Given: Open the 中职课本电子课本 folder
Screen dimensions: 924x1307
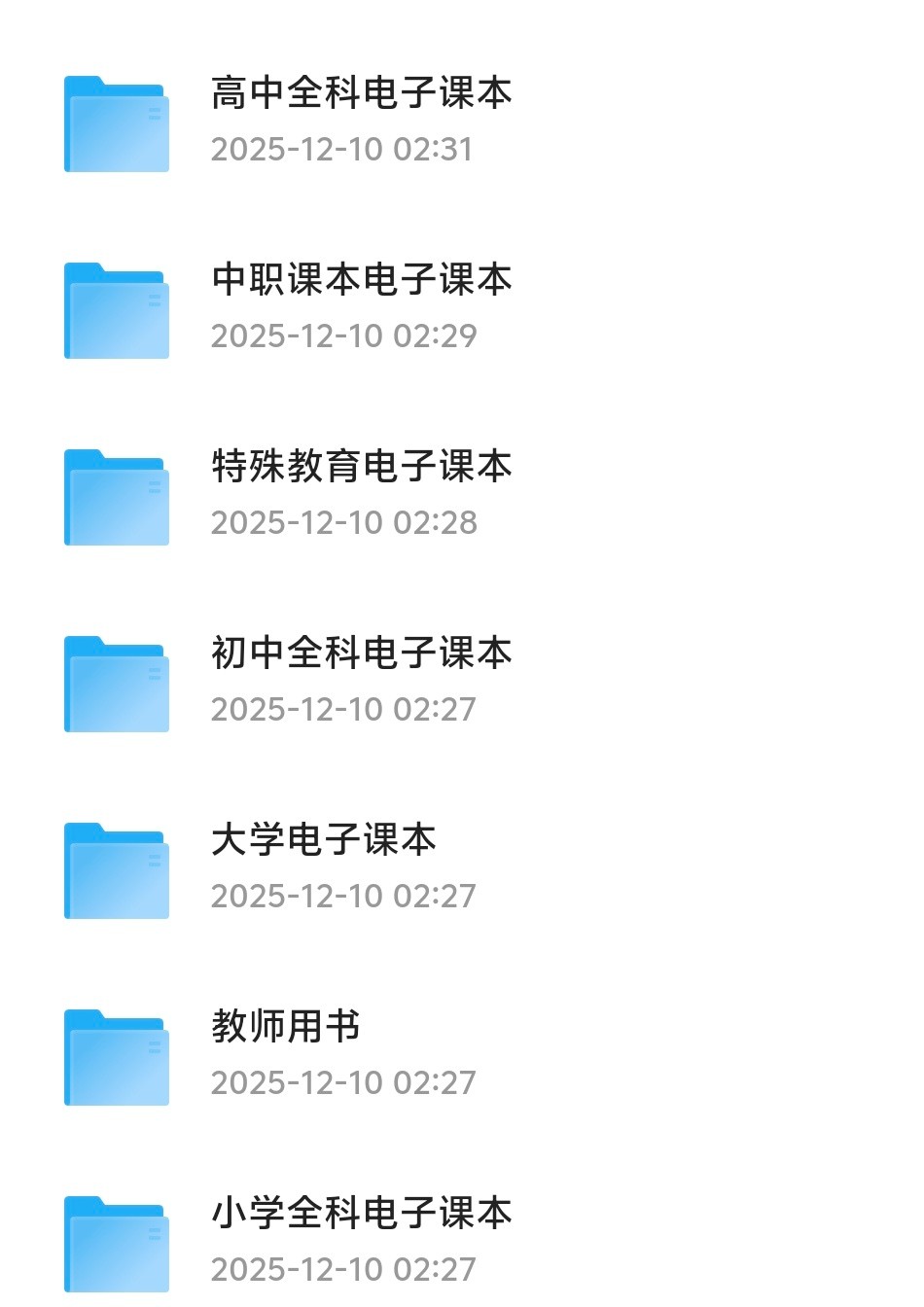Looking at the screenshot, I should tap(362, 280).
